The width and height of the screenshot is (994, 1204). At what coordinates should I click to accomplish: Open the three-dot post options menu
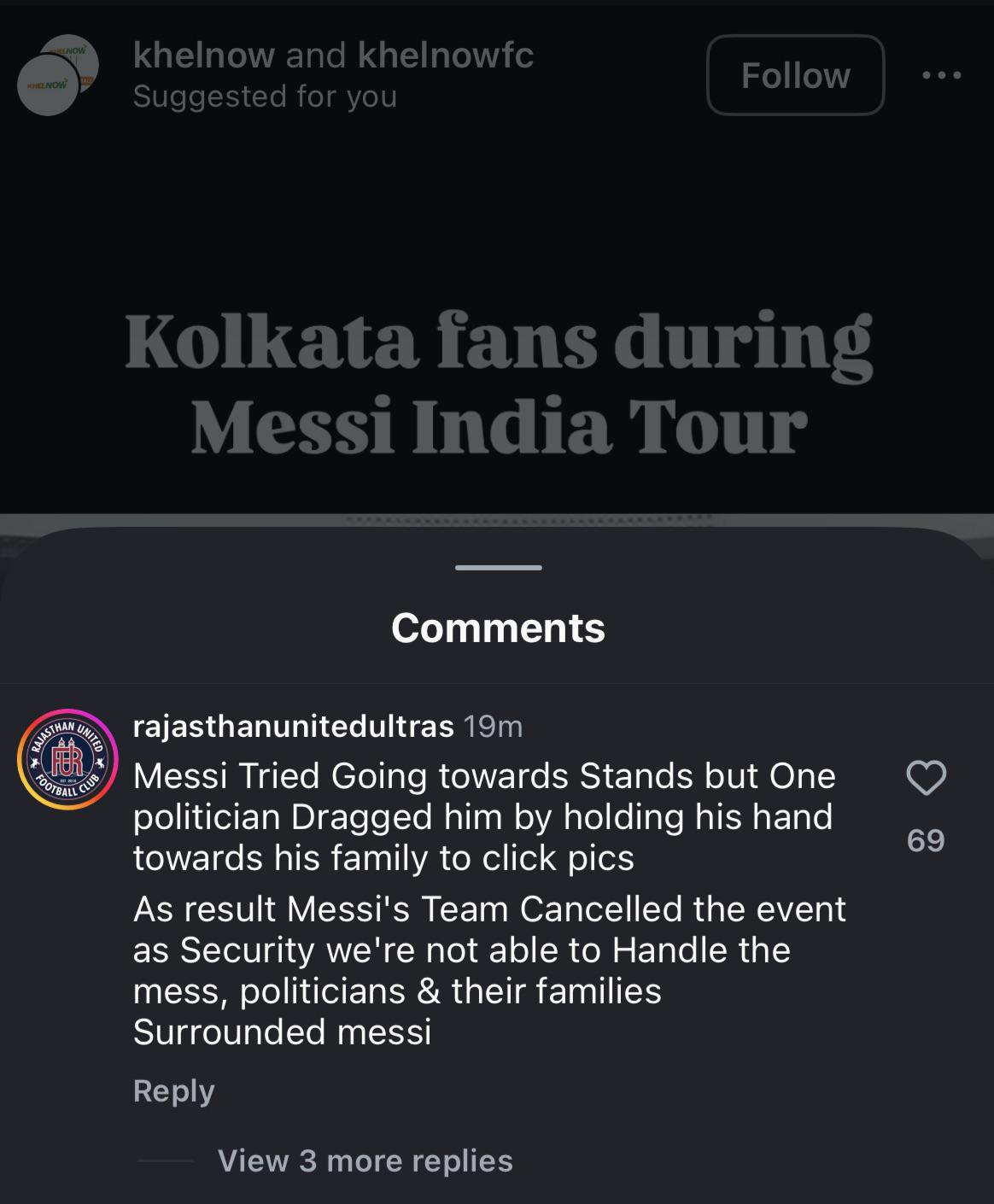pyautogui.click(x=943, y=75)
